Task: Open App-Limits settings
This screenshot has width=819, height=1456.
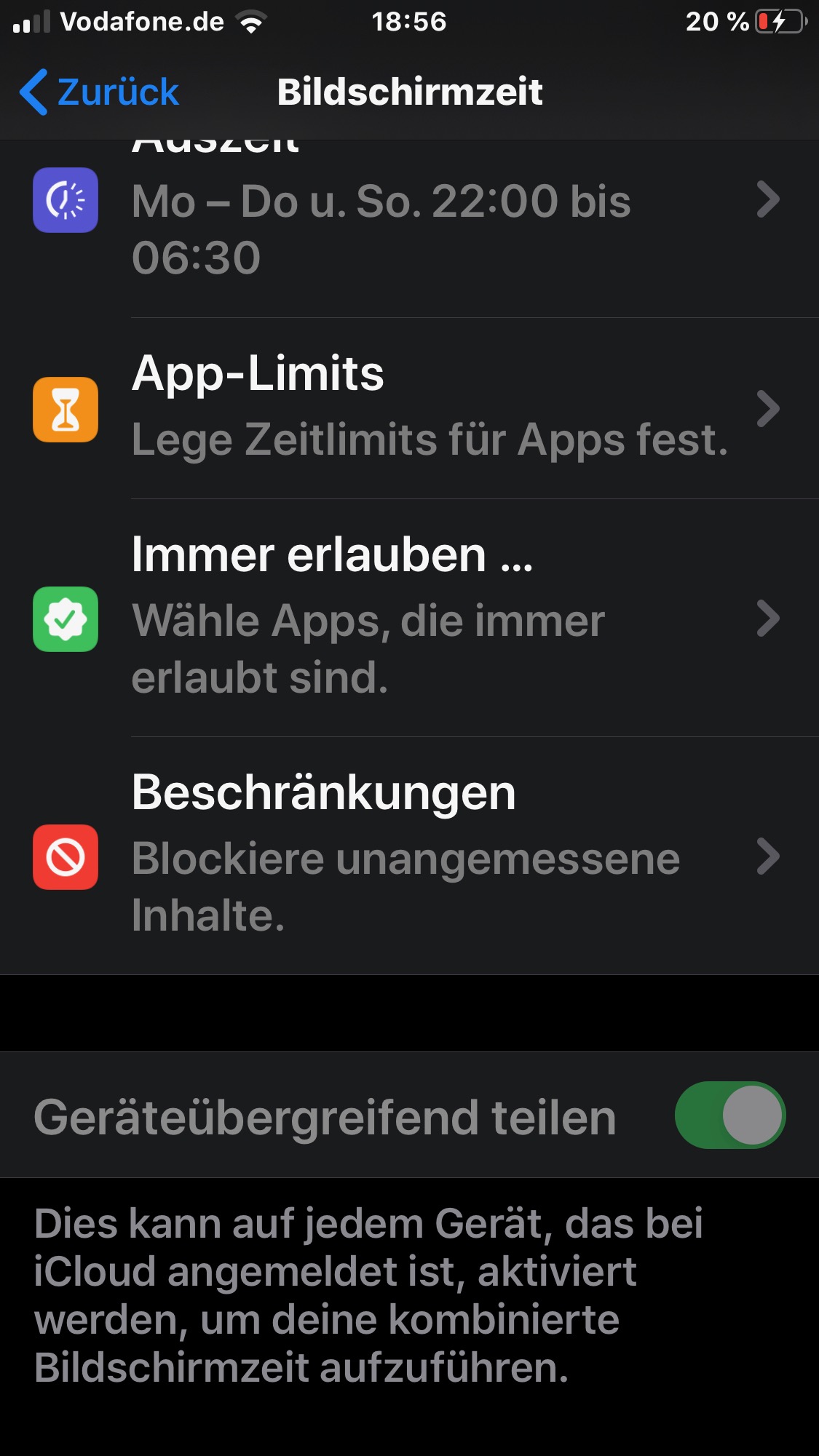Action: tap(409, 409)
